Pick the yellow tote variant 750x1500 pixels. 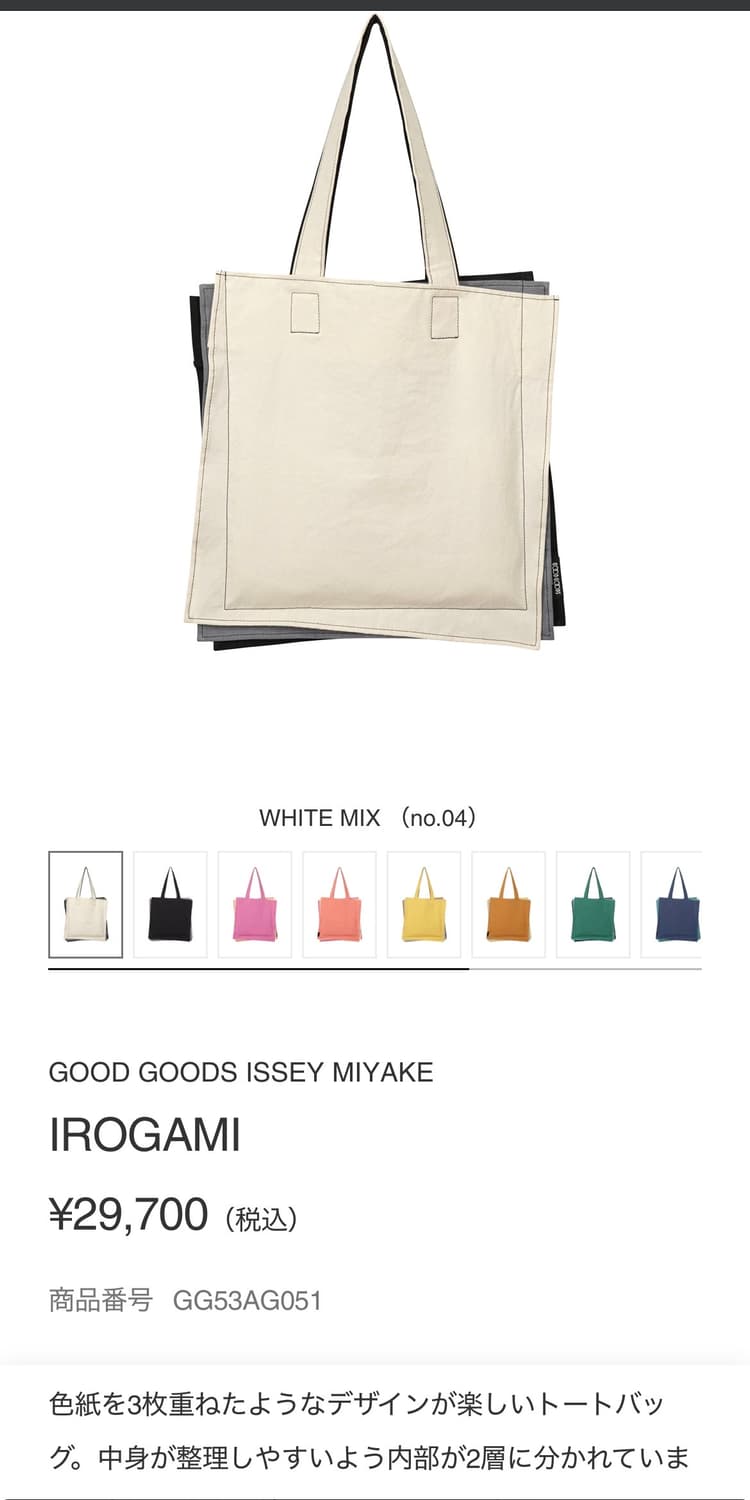[424, 901]
